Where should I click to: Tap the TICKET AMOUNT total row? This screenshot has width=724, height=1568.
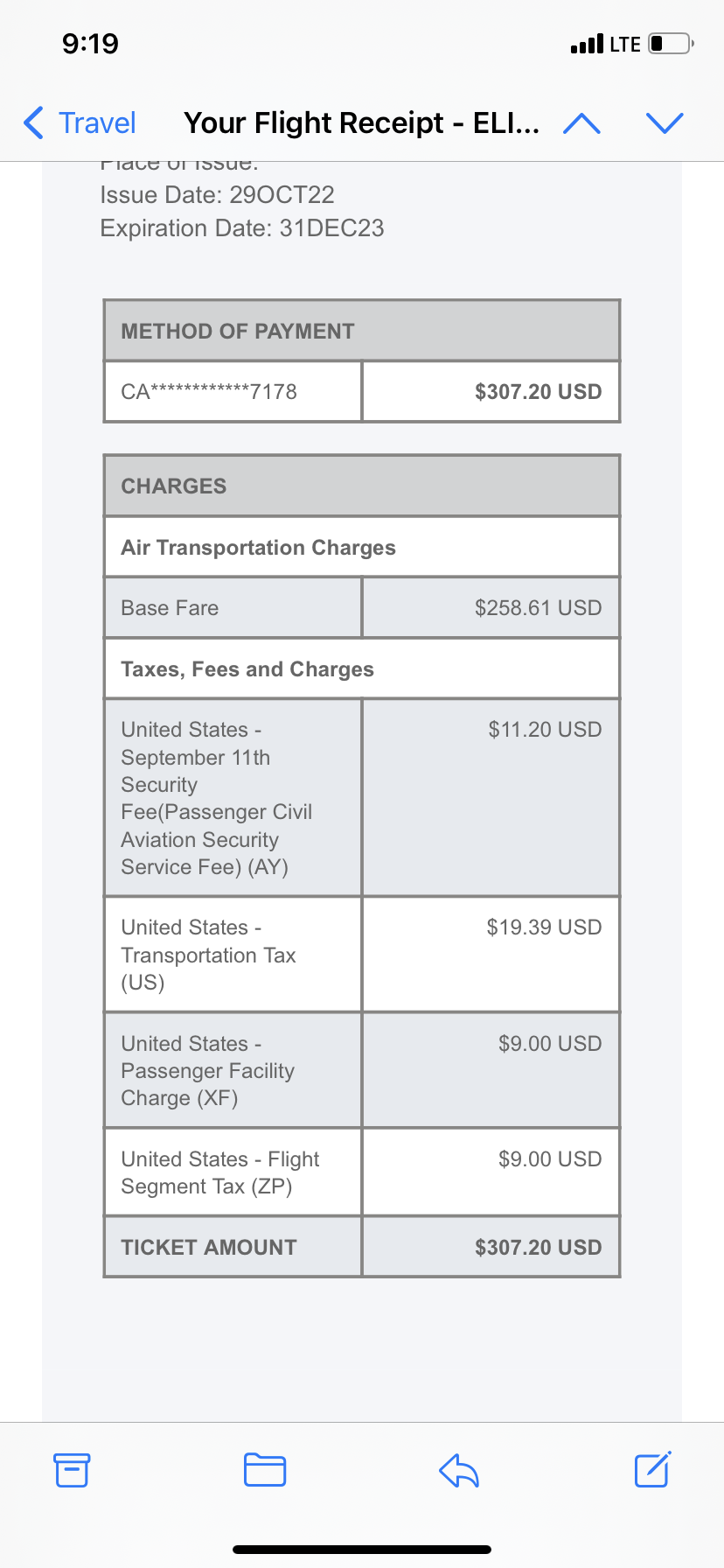361,1246
